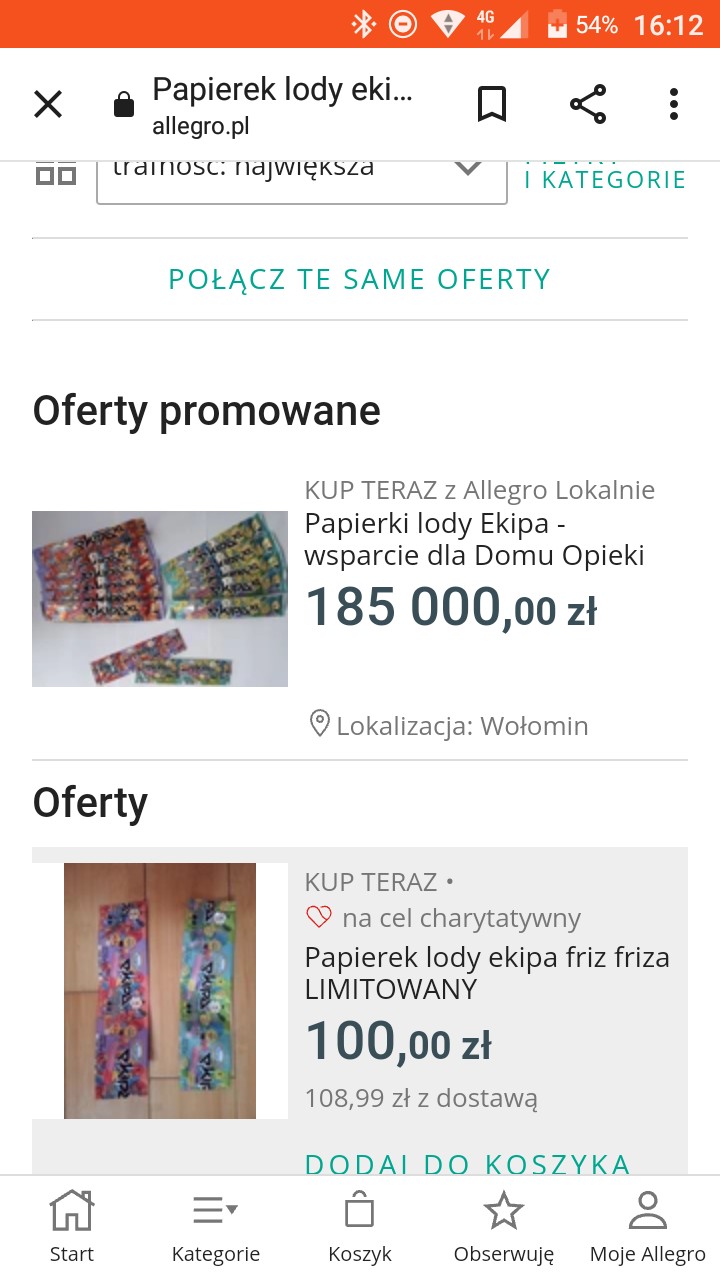
Task: Open the Koszyk tab
Action: coord(360,1226)
